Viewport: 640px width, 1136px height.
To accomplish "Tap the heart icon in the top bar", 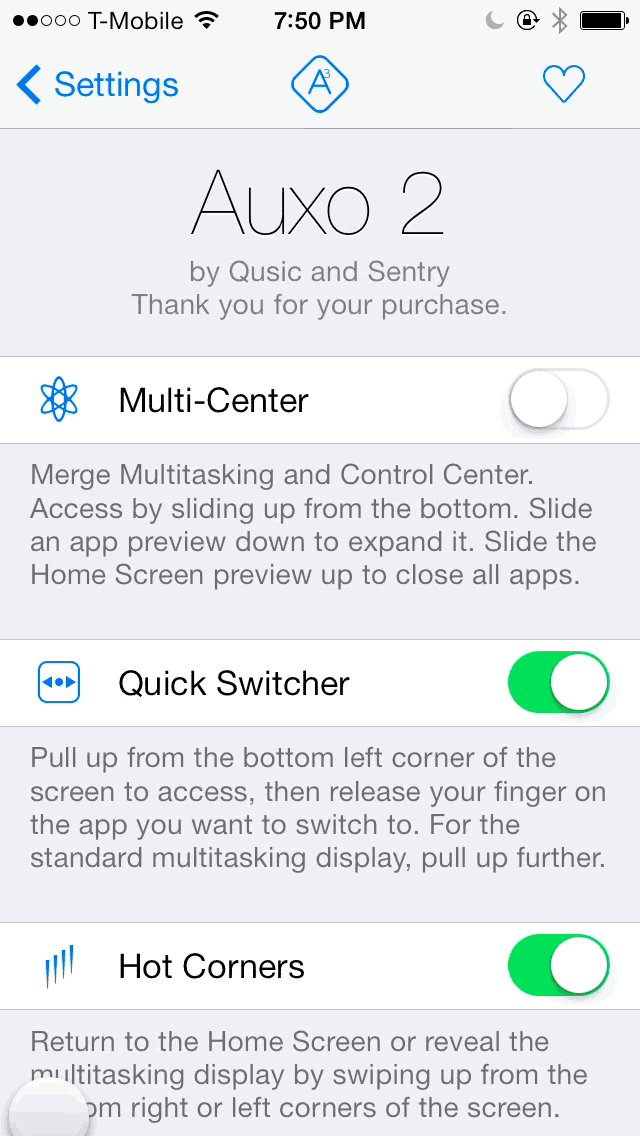I will click(x=563, y=84).
